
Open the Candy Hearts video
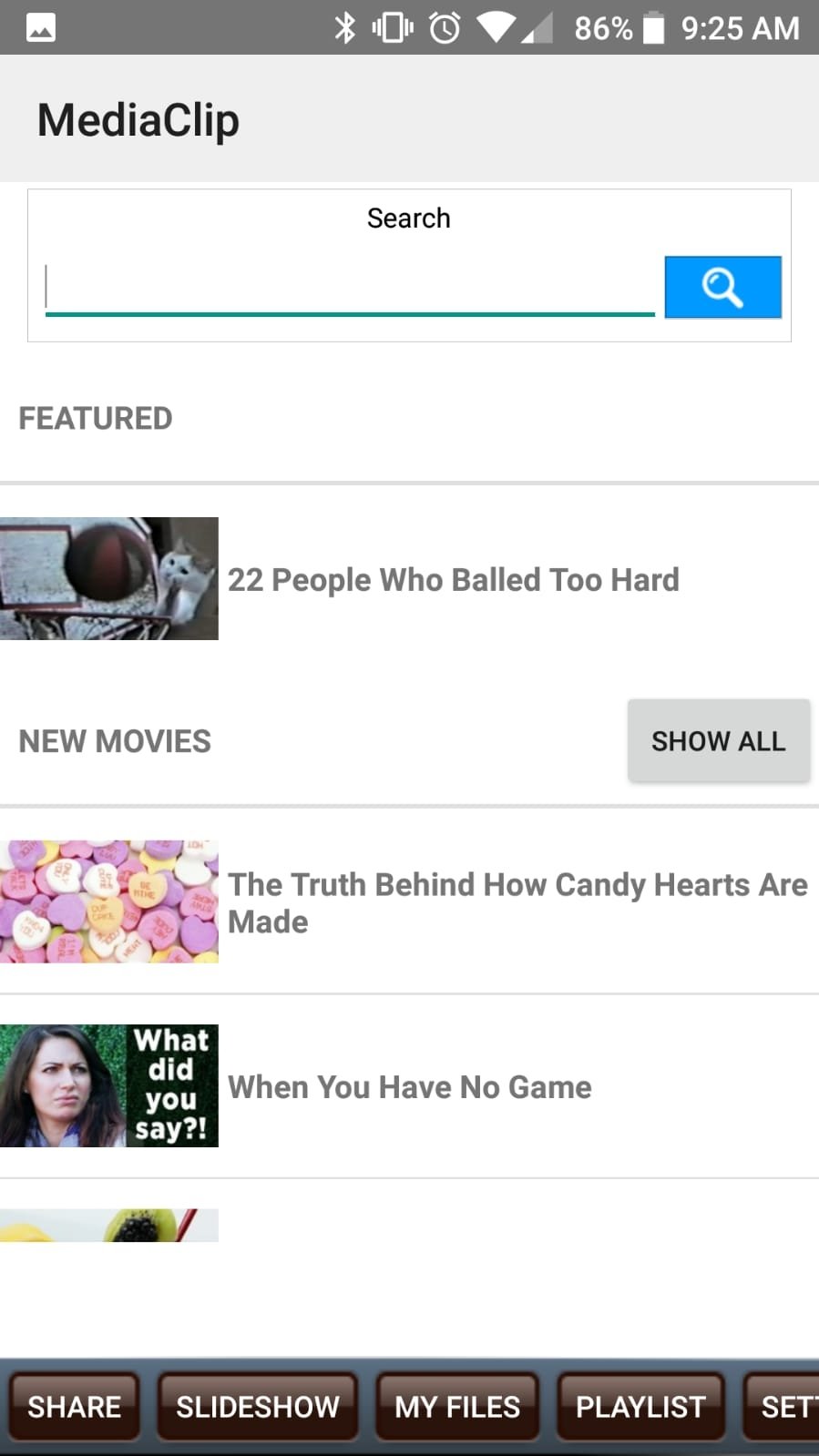coord(409,901)
